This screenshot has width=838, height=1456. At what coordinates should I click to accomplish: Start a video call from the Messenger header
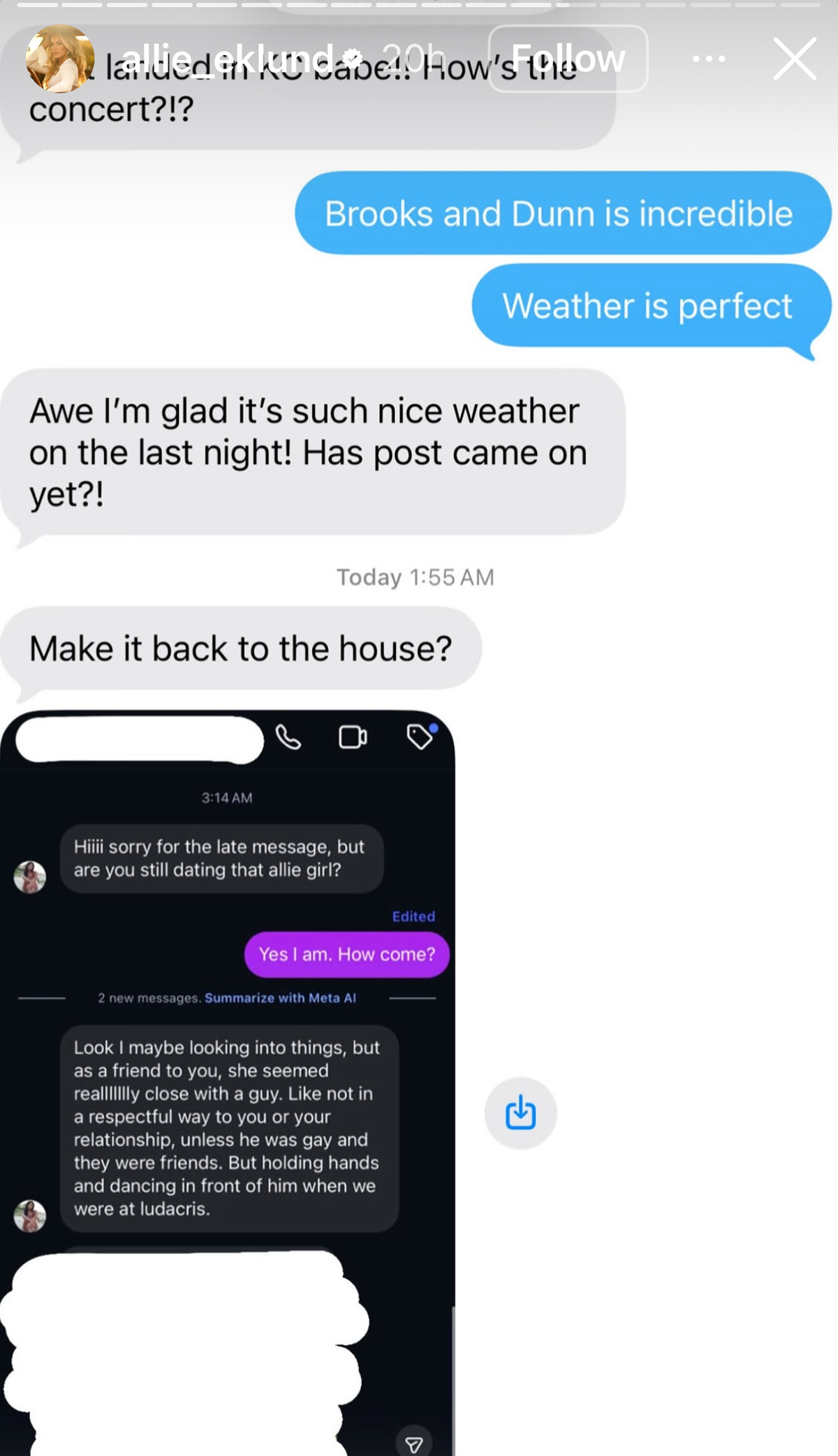(x=352, y=736)
